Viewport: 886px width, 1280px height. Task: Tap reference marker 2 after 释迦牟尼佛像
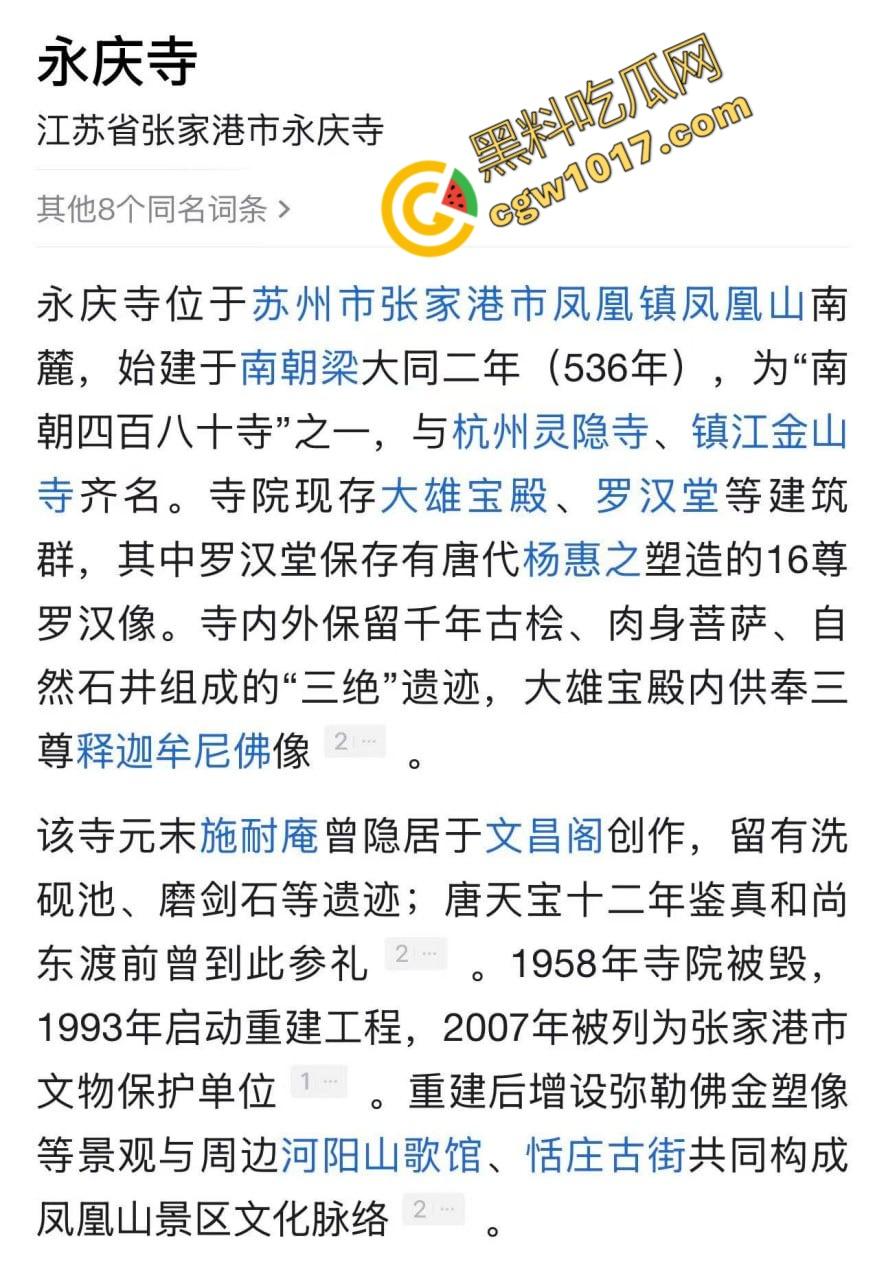(x=355, y=742)
